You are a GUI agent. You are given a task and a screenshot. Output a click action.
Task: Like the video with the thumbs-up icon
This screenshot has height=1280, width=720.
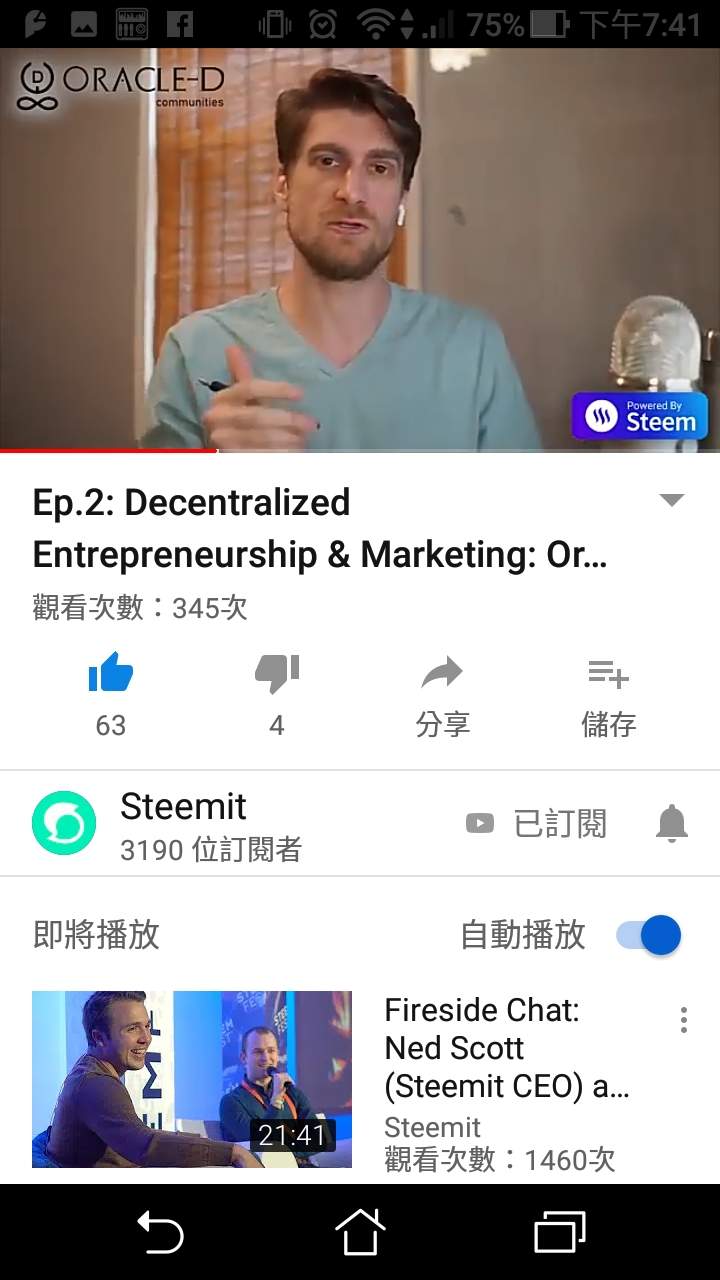[x=110, y=674]
